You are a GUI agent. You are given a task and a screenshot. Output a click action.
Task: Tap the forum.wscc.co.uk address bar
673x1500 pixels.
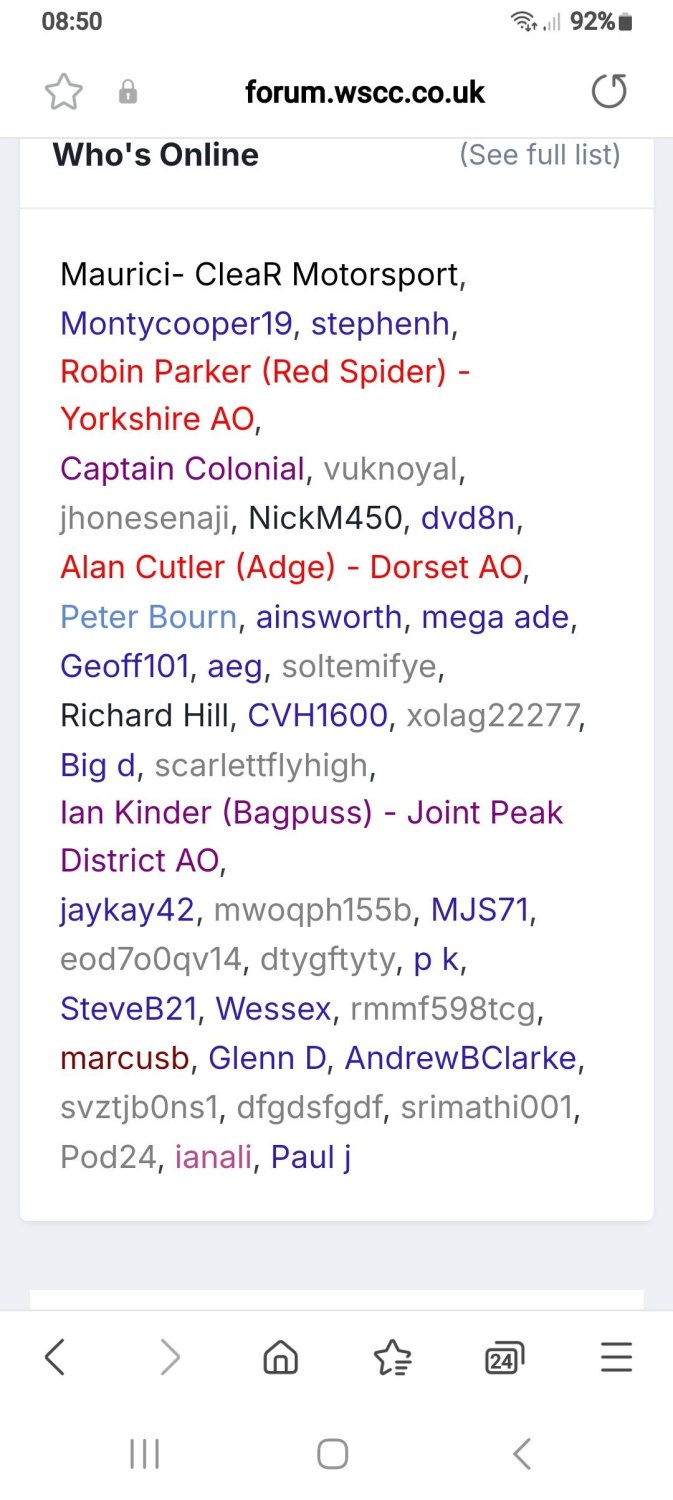click(365, 93)
